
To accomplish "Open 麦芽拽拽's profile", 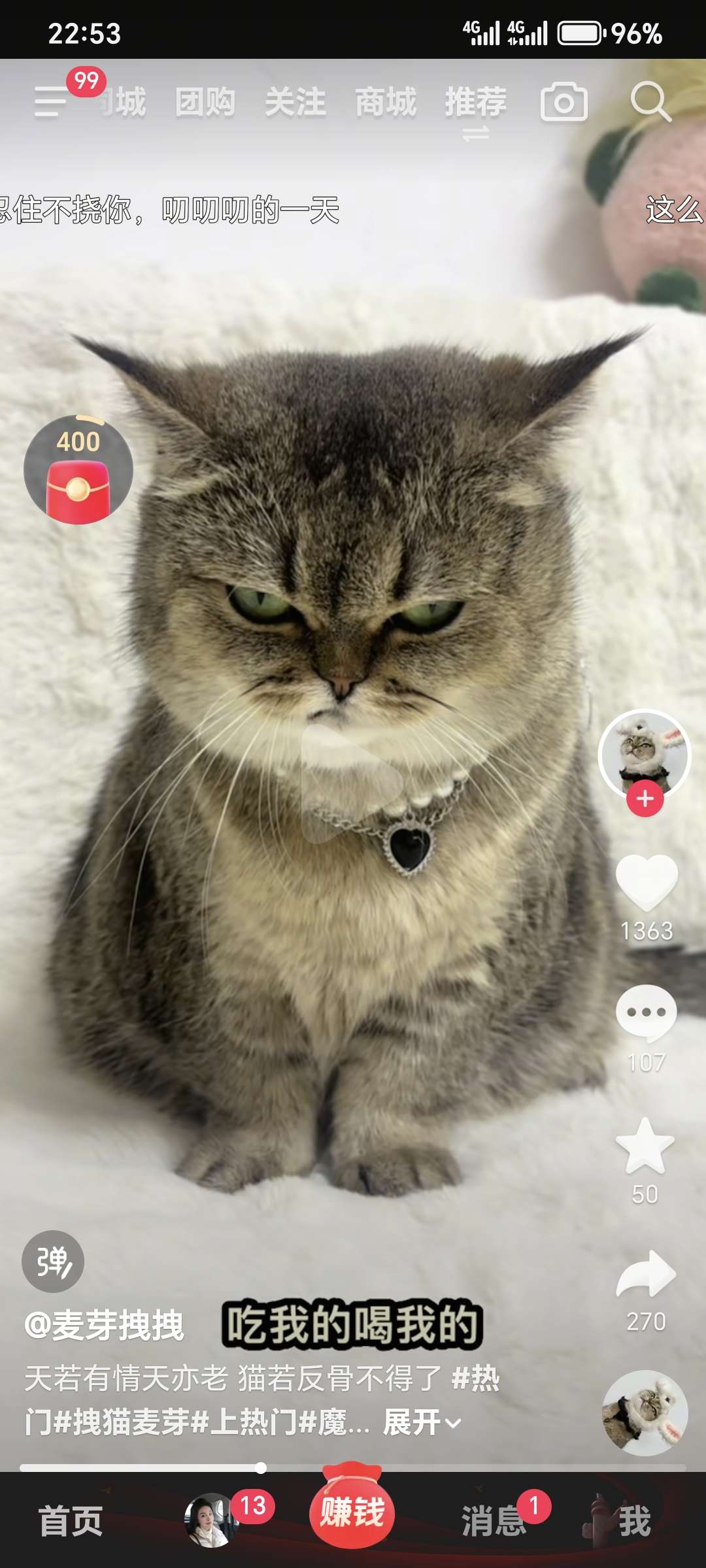I will click(105, 1325).
